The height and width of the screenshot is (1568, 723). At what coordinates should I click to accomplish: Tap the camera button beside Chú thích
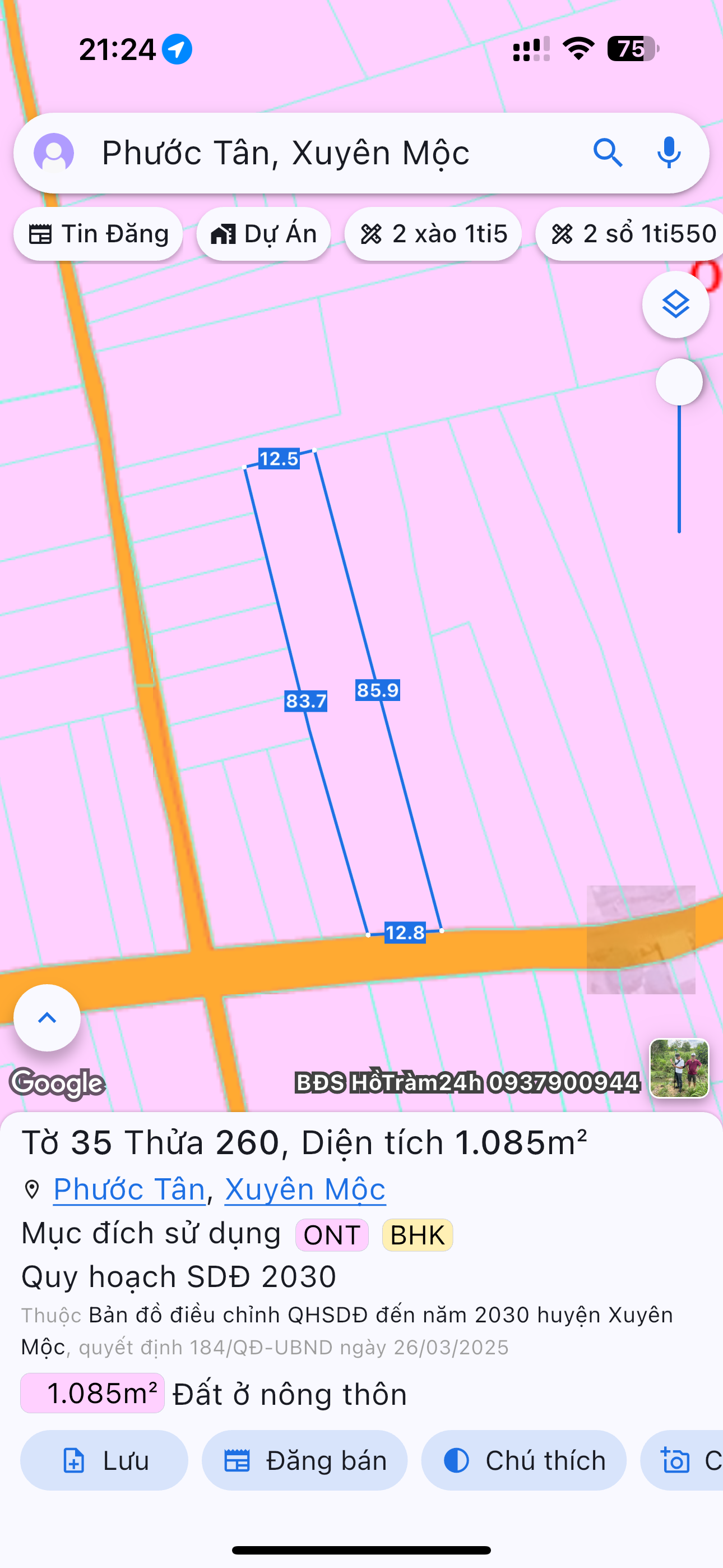point(682,1460)
